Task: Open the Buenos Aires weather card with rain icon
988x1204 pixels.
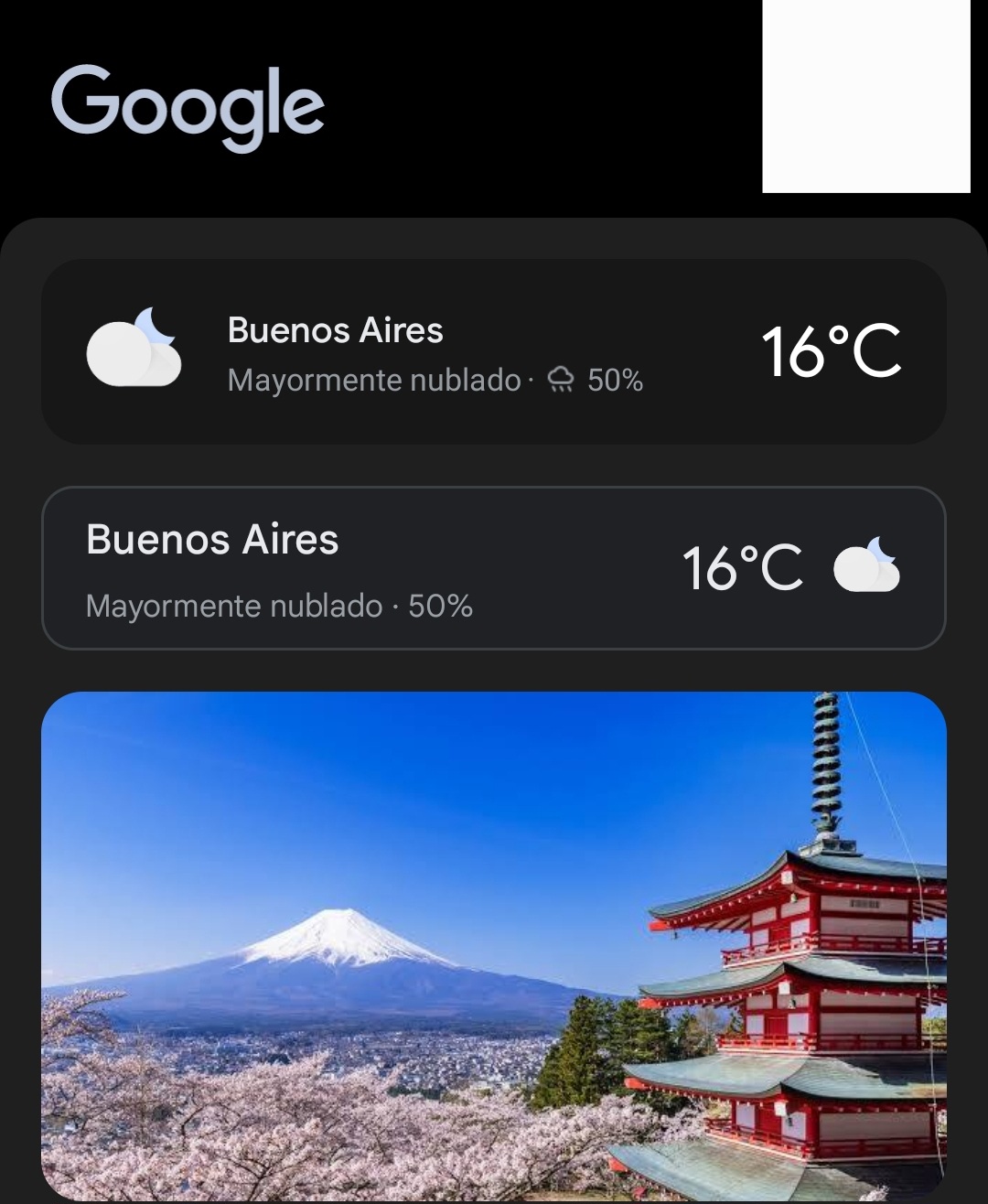Action: (494, 352)
